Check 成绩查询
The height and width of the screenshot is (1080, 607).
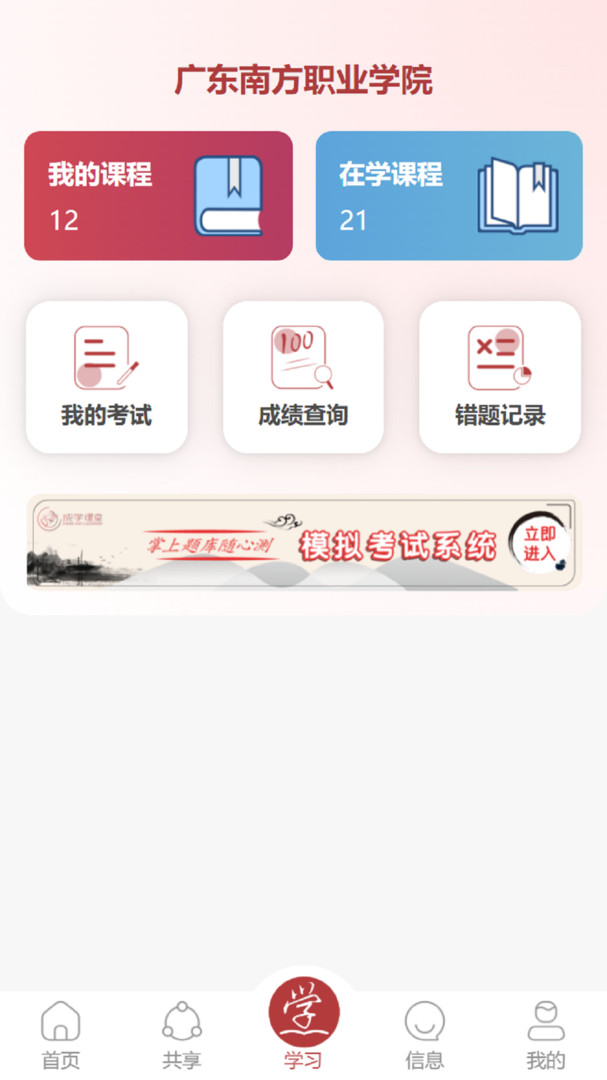pos(303,377)
